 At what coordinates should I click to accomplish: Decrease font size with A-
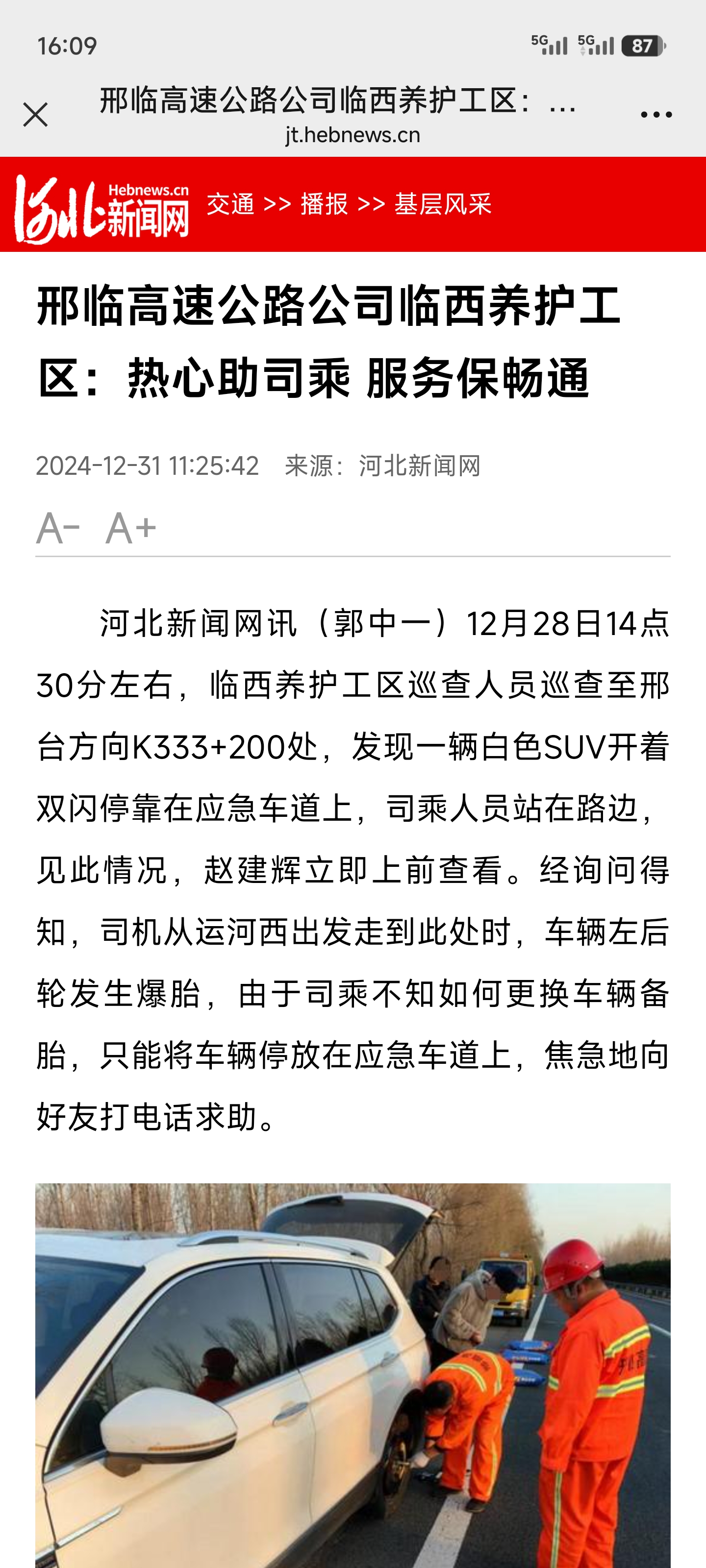58,527
